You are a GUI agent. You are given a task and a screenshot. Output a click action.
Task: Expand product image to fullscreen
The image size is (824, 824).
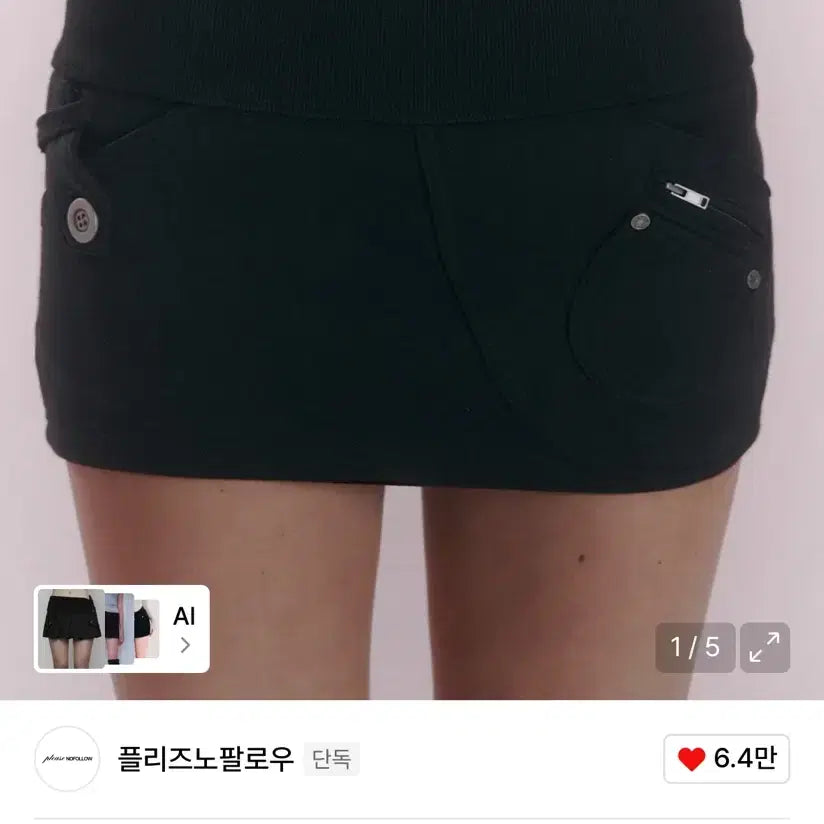765,647
